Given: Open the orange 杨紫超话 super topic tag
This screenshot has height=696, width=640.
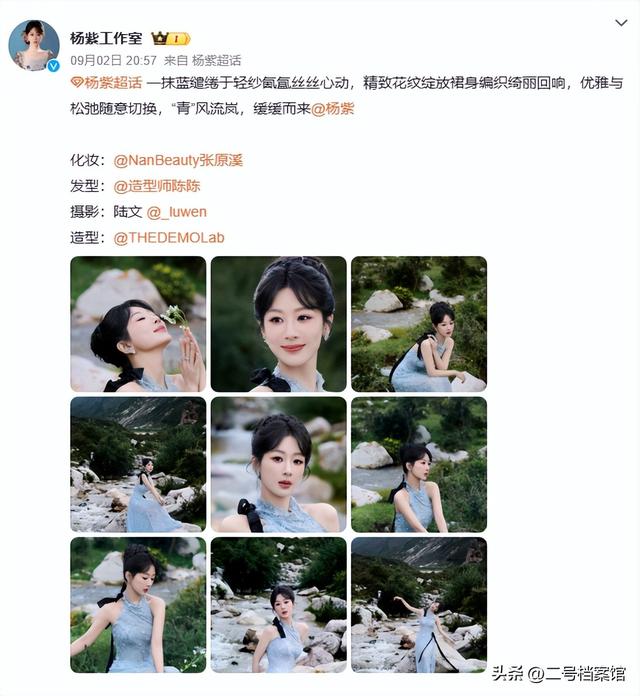Looking at the screenshot, I should 112,84.
